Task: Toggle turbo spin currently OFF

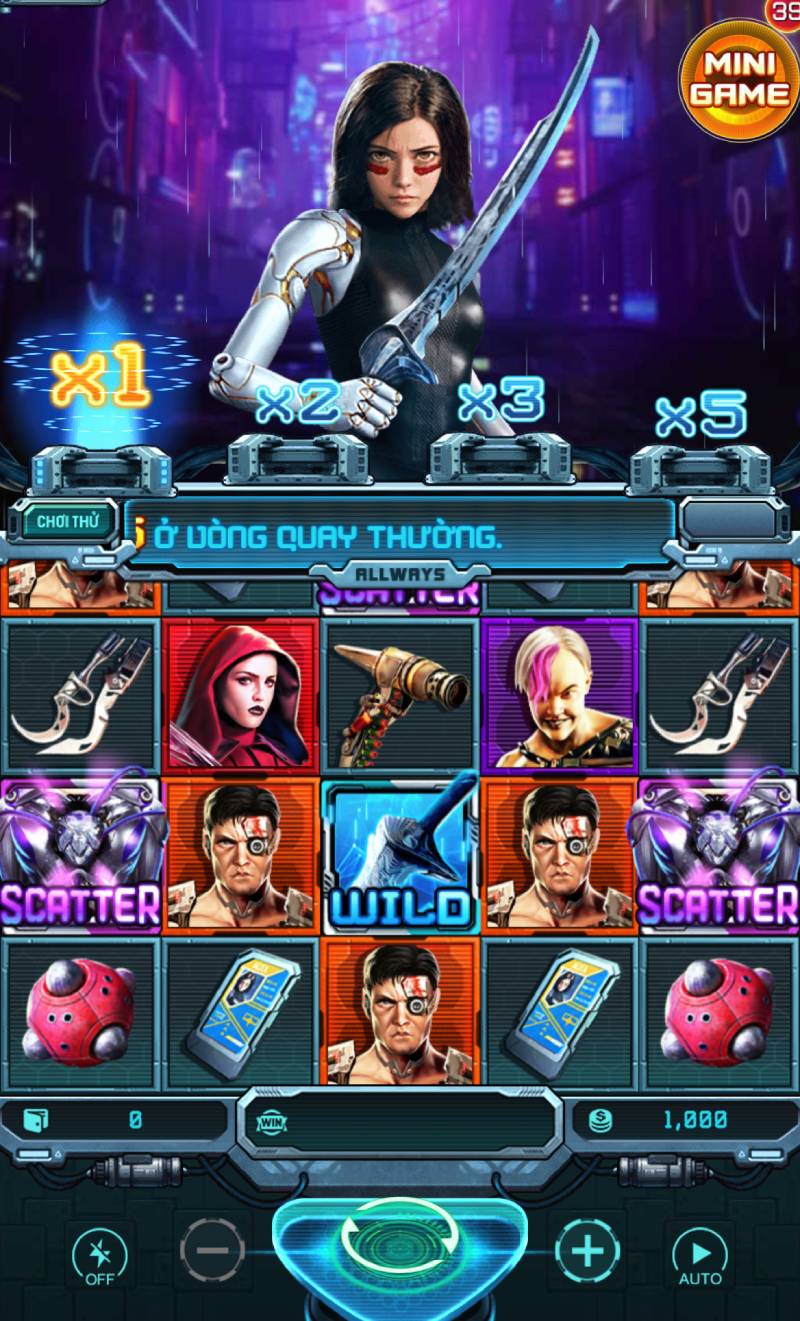Action: click(x=100, y=1256)
